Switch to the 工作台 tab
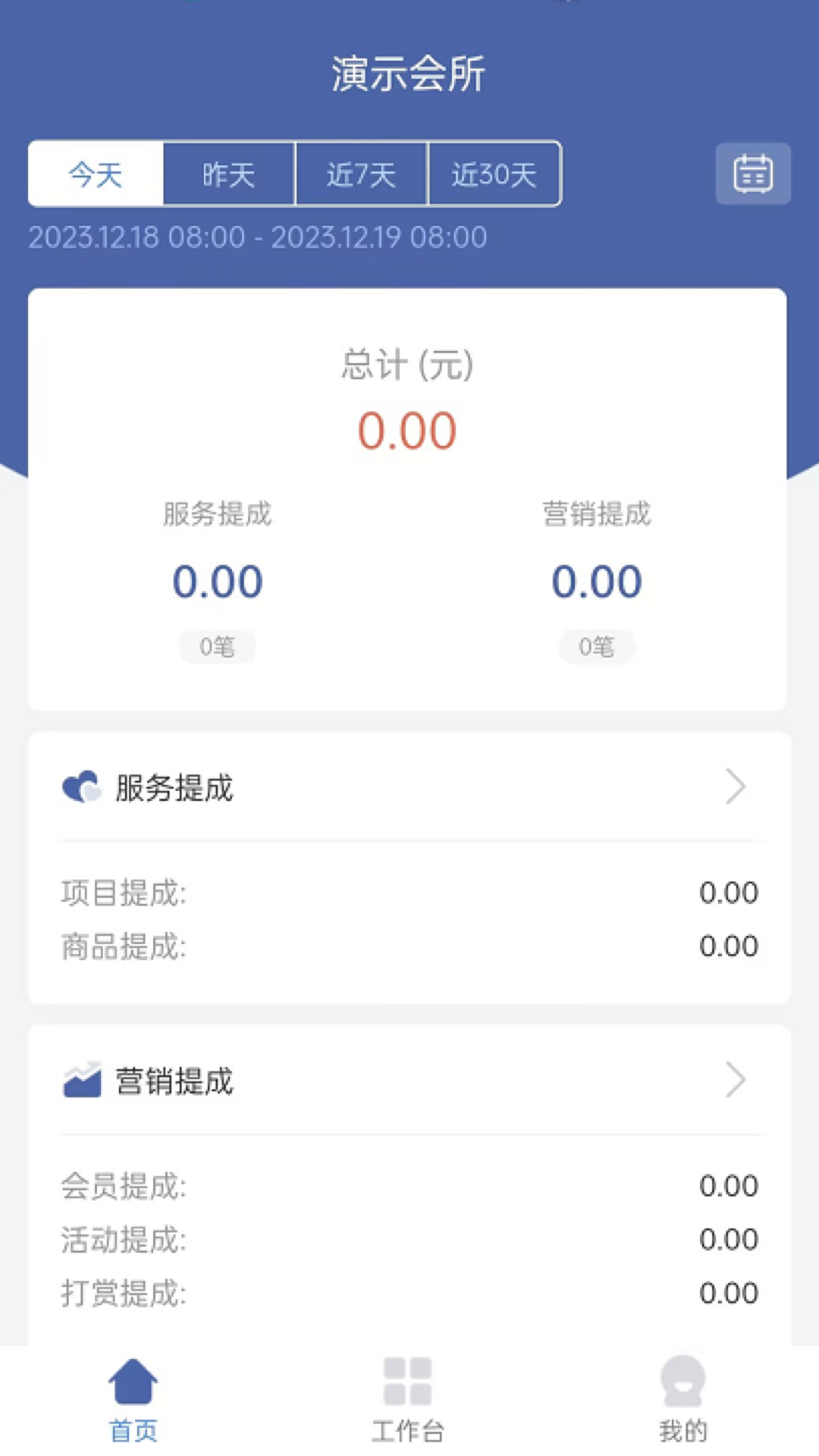 408,1400
